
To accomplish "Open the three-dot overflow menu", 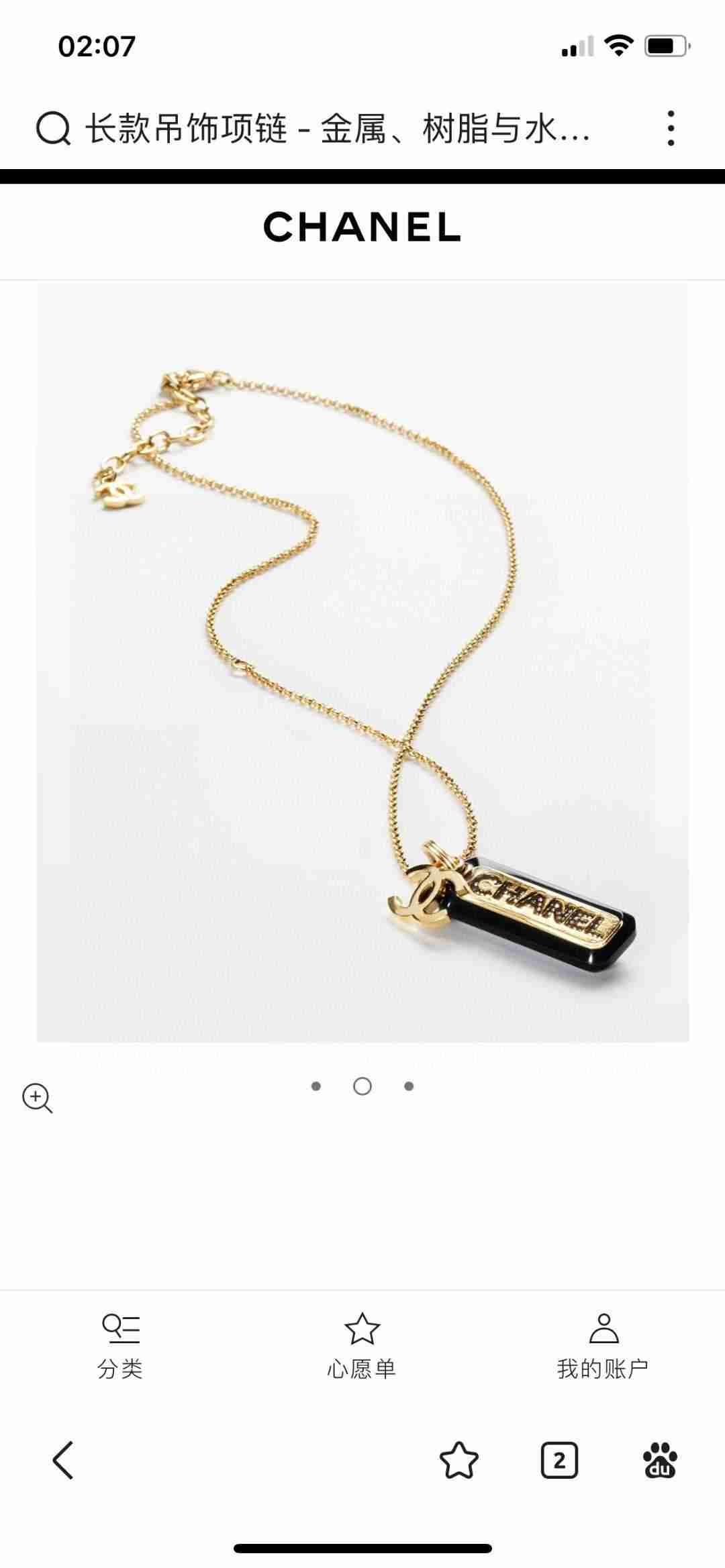I will [x=670, y=128].
